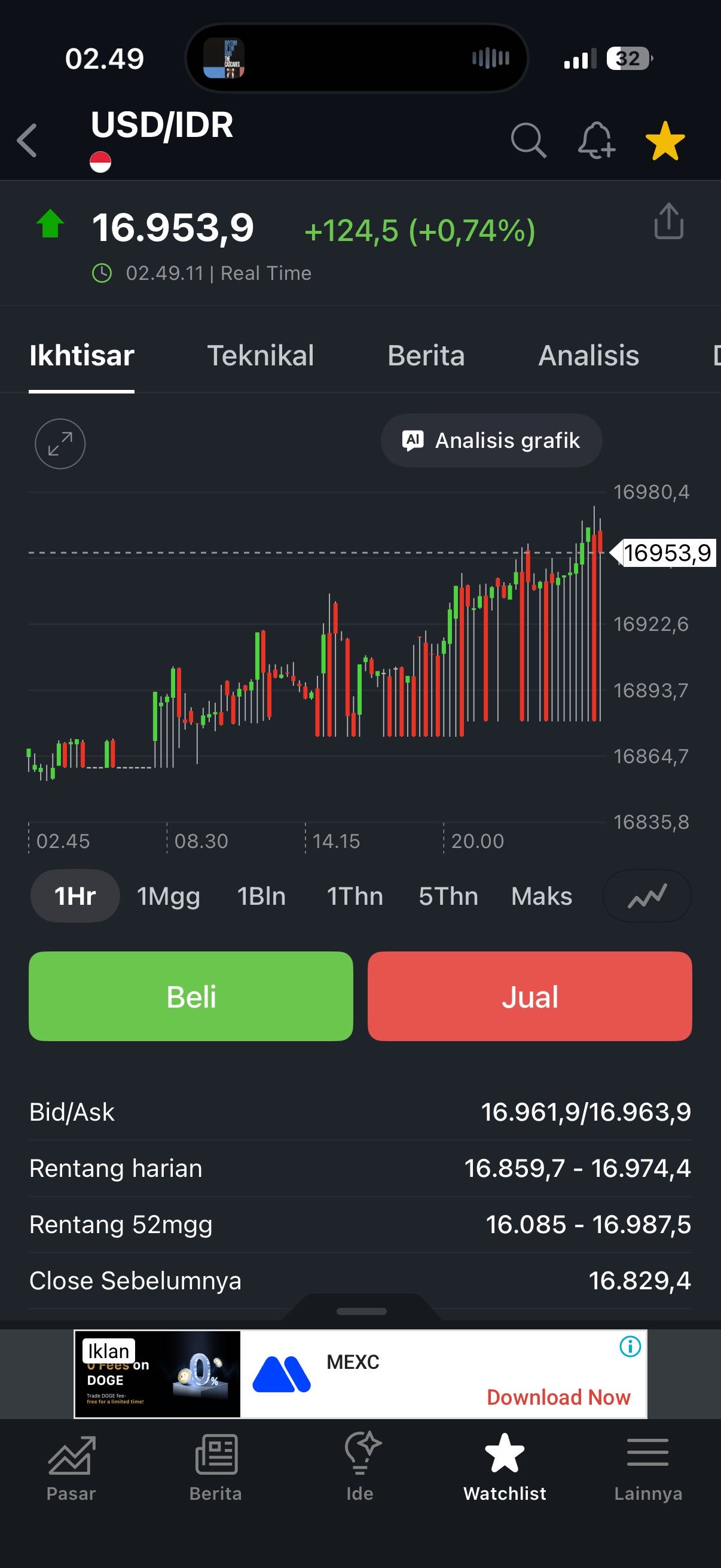Screen dimensions: 721x1568
Task: Open Analisis grafik AI analysis
Action: tap(491, 441)
